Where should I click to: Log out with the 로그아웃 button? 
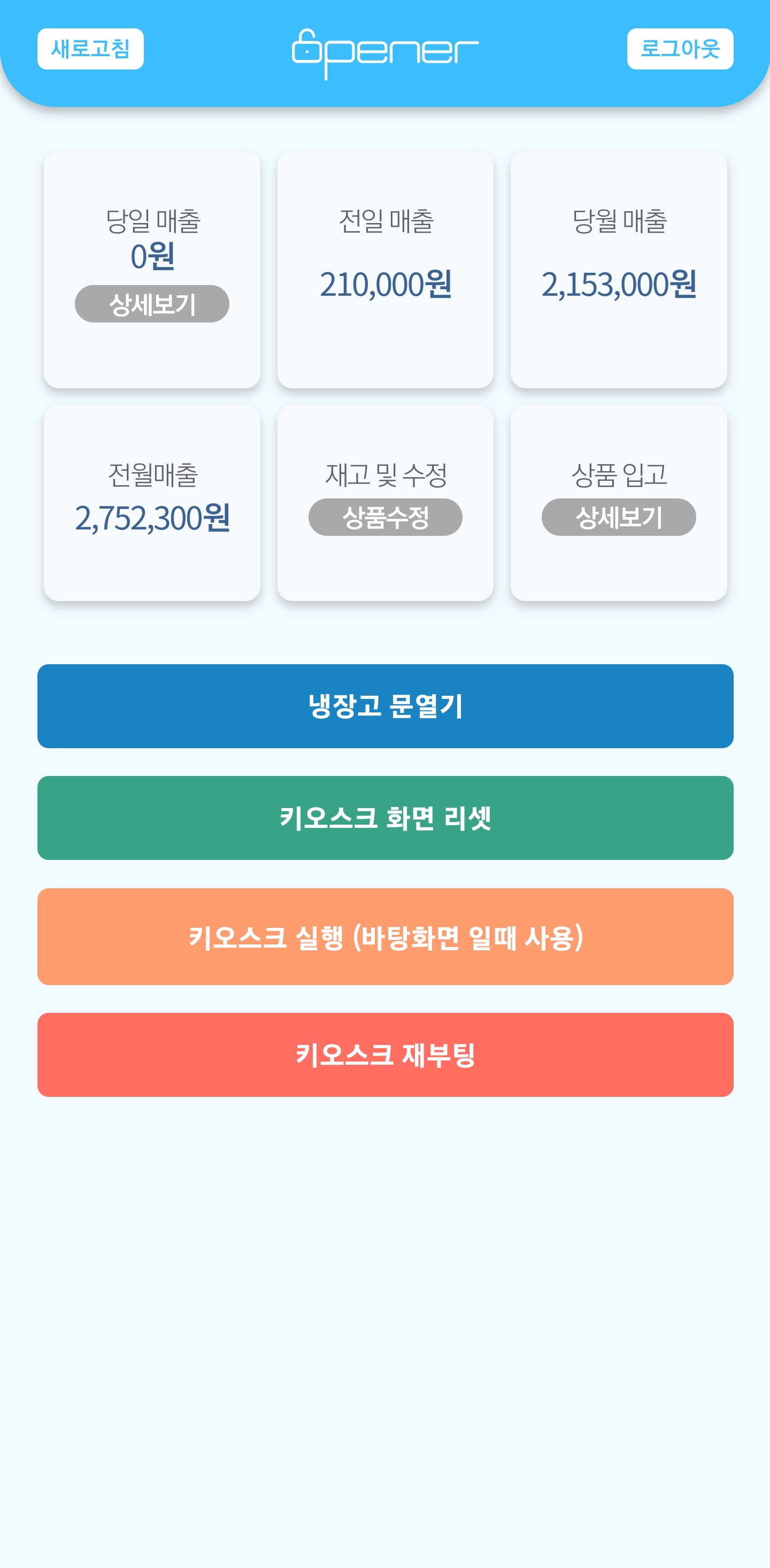tap(680, 49)
